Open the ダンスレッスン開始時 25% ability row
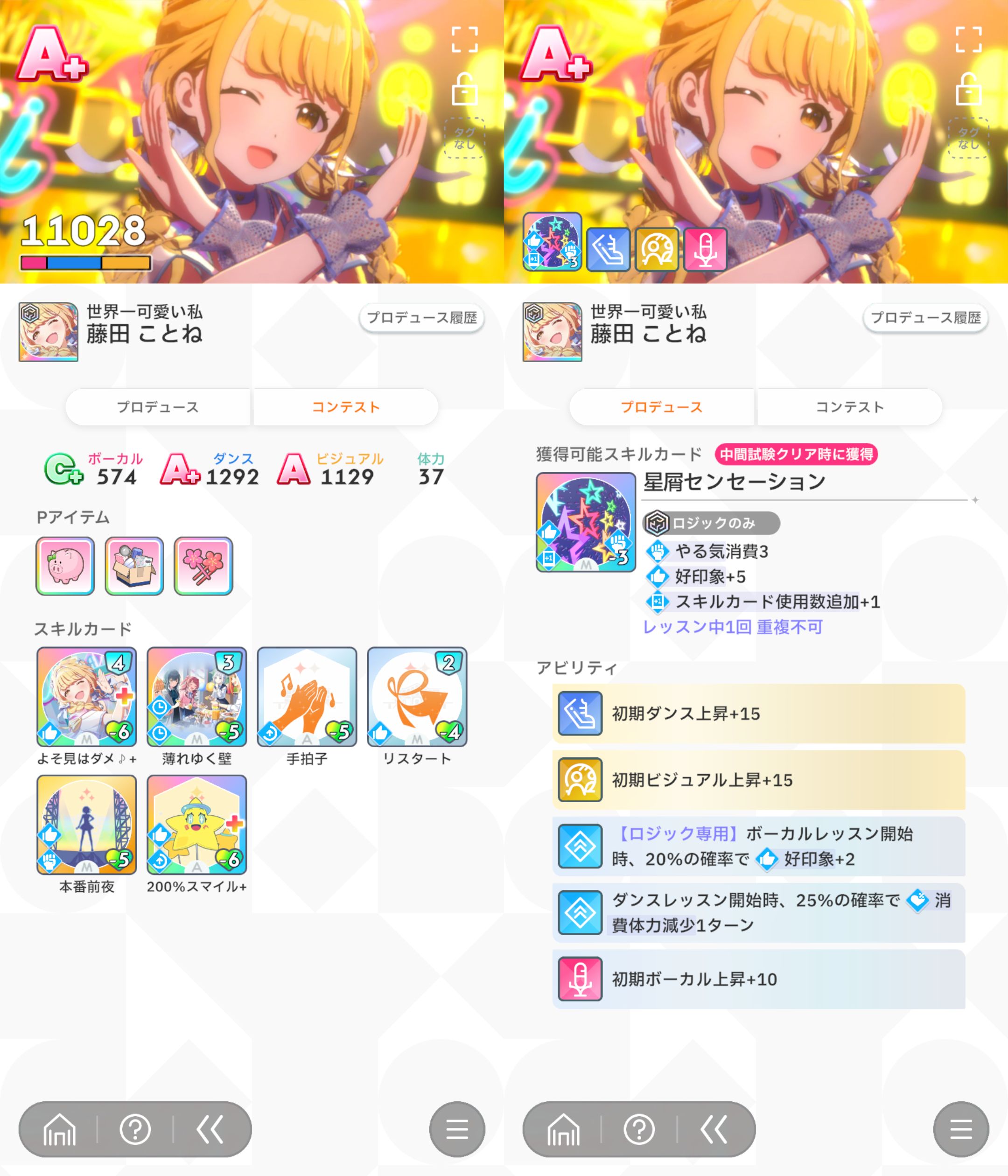The height and width of the screenshot is (1176, 1008). (758, 913)
